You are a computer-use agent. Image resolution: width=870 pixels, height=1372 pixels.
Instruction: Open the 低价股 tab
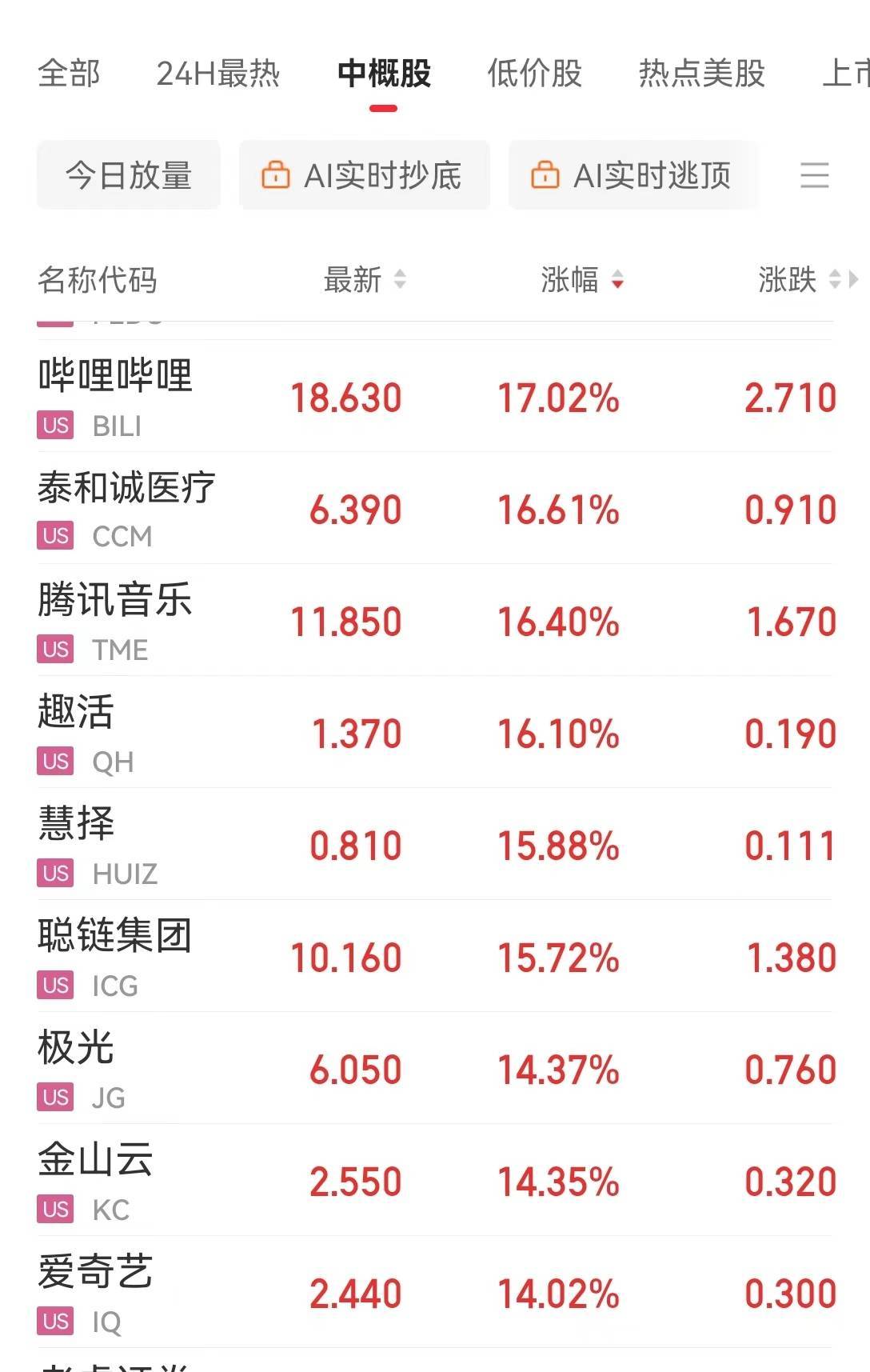(534, 74)
